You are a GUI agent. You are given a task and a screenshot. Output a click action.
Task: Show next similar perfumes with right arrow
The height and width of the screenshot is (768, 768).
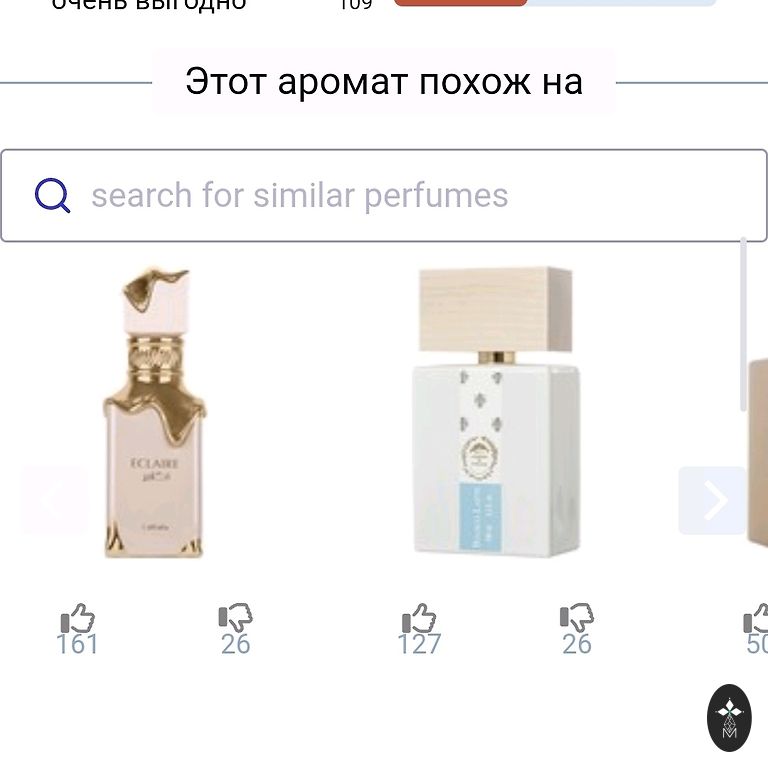pos(713,500)
